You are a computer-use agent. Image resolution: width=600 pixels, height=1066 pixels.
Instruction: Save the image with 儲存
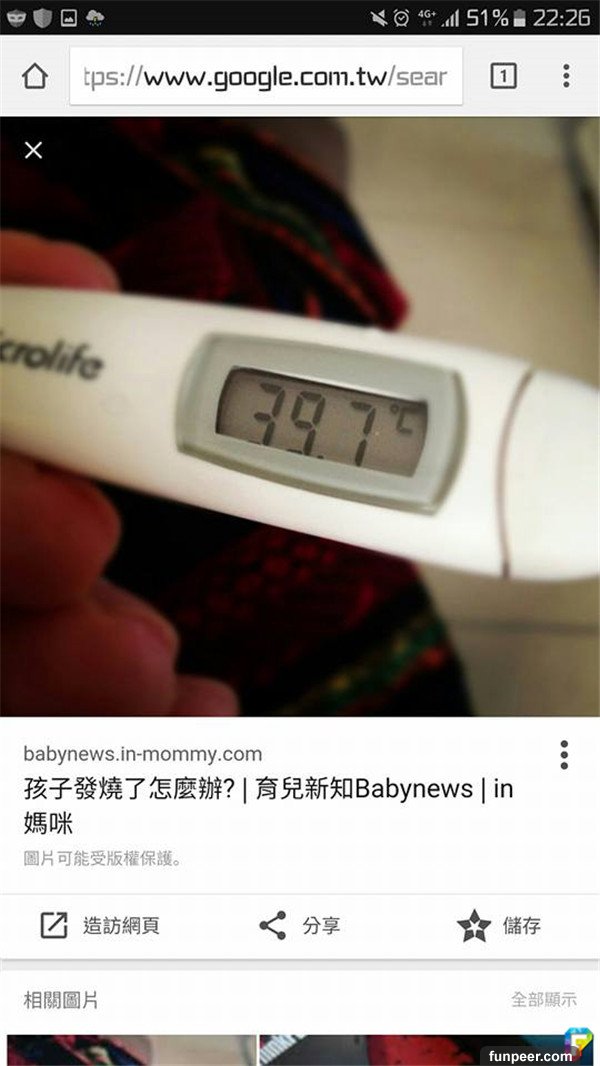(x=499, y=926)
